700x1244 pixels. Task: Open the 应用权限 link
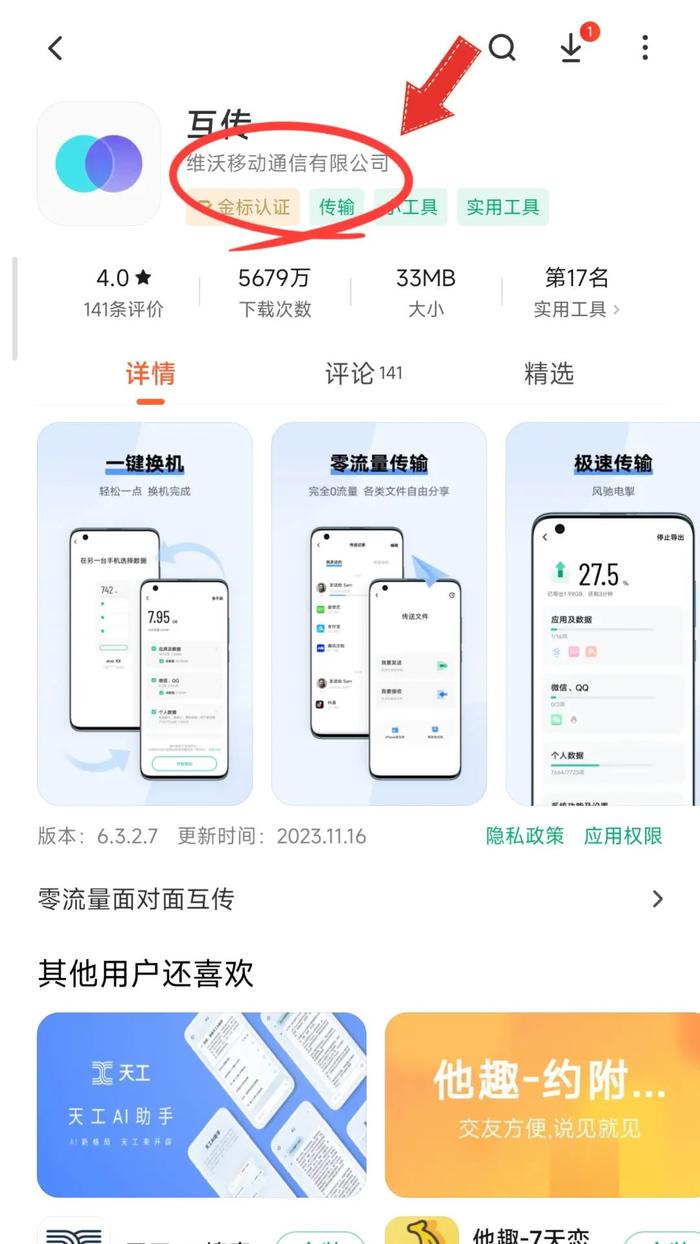point(623,836)
